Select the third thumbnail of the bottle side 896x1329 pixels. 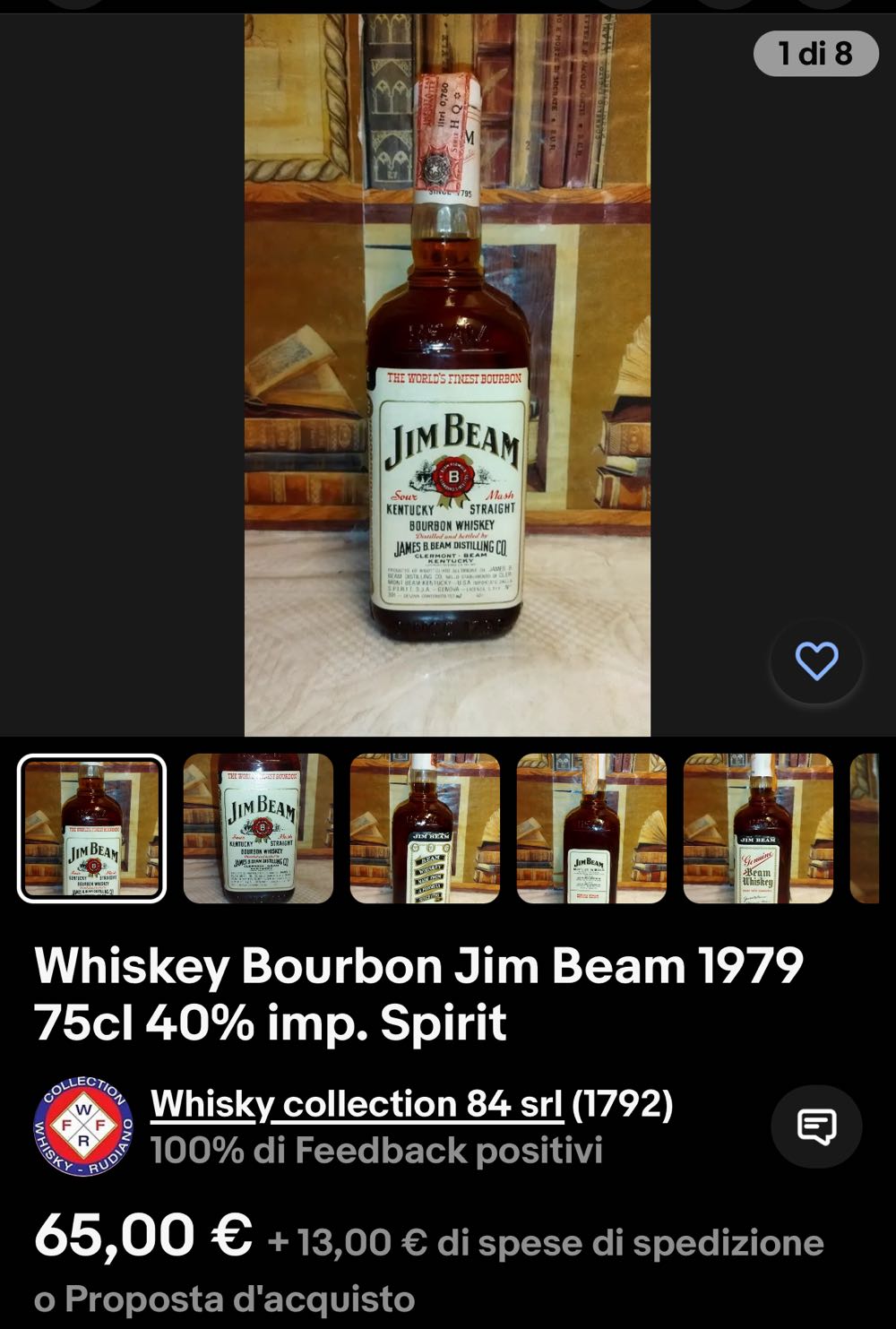coord(426,830)
